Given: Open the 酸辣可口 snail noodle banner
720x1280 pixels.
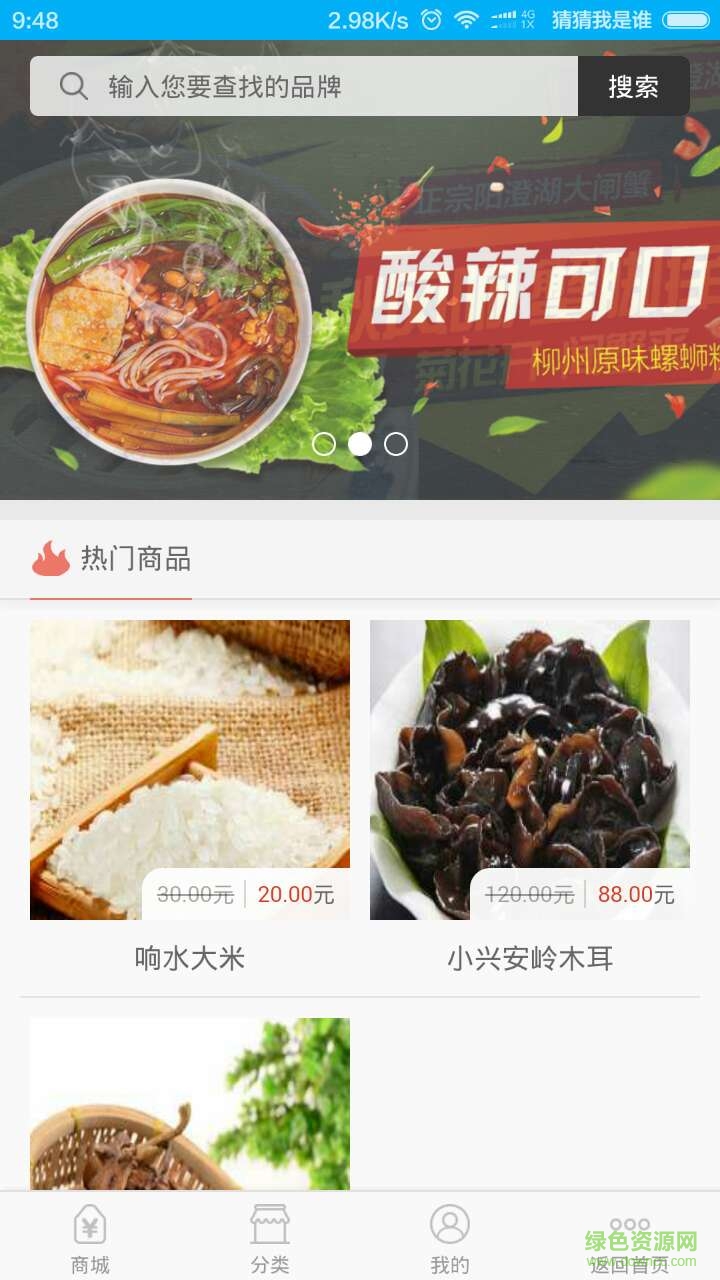Looking at the screenshot, I should (x=360, y=300).
